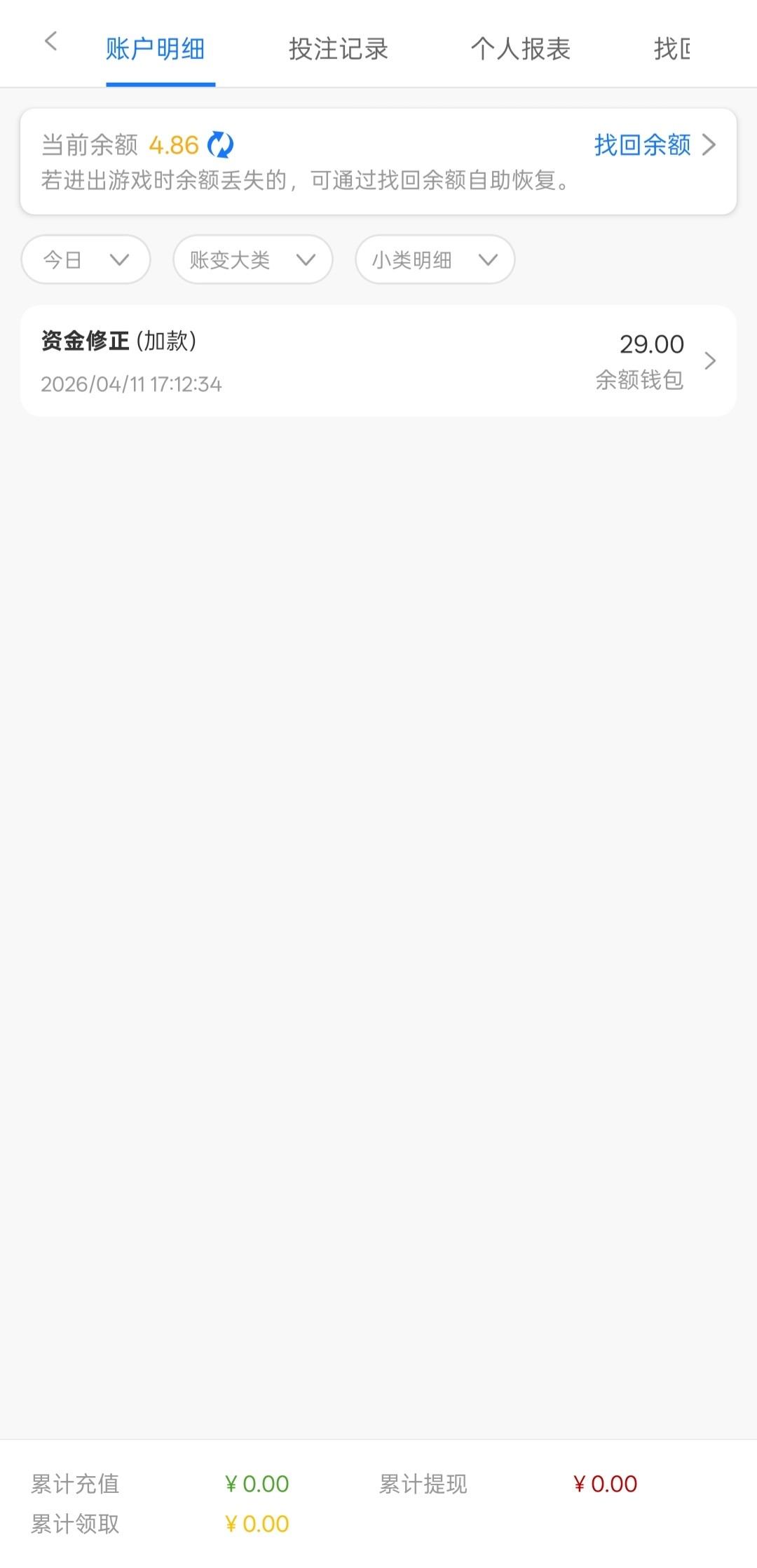757x1568 pixels.
Task: Go back using the top-left arrow
Action: tap(50, 42)
